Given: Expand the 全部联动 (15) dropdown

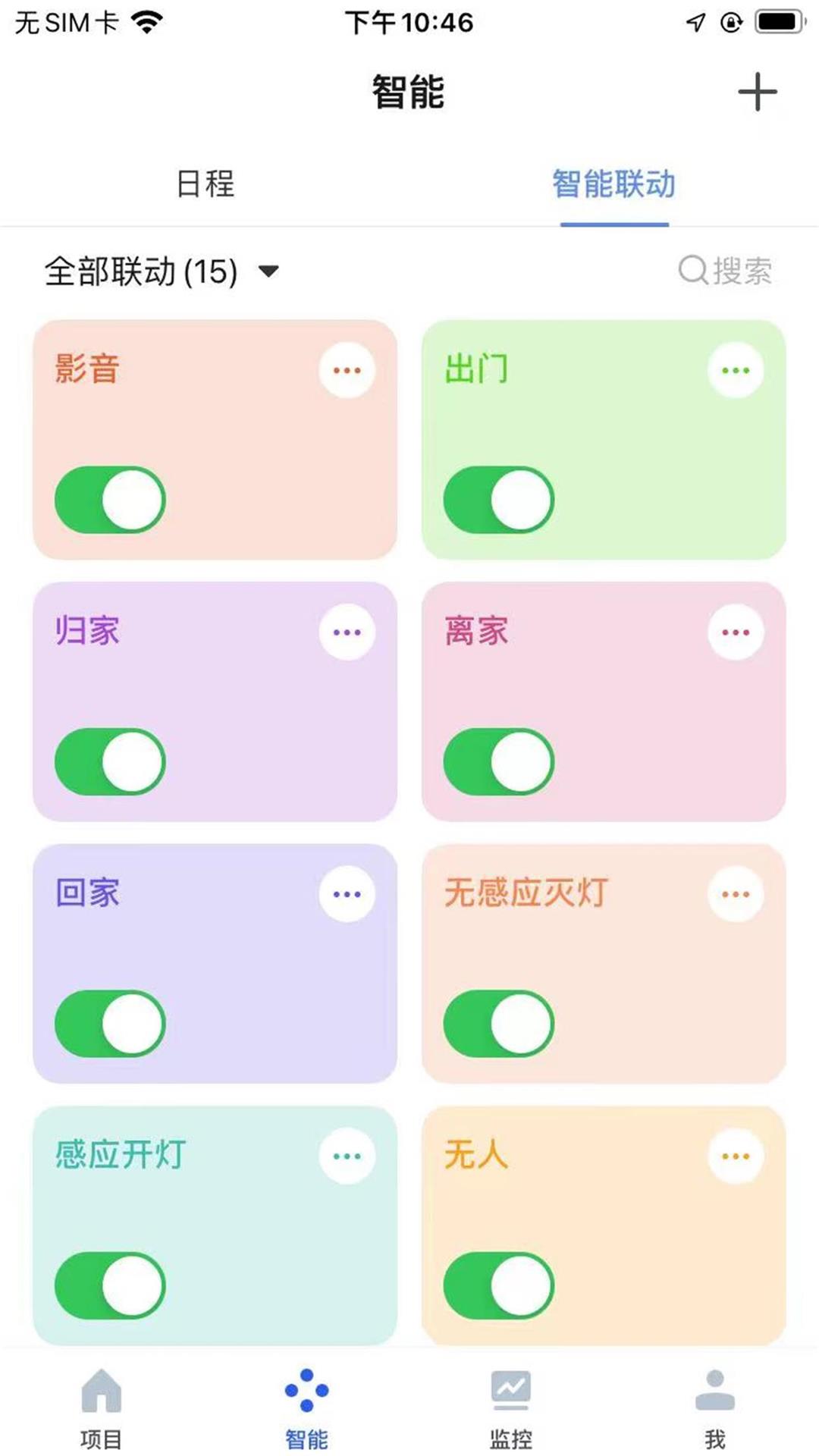Looking at the screenshot, I should tap(162, 271).
